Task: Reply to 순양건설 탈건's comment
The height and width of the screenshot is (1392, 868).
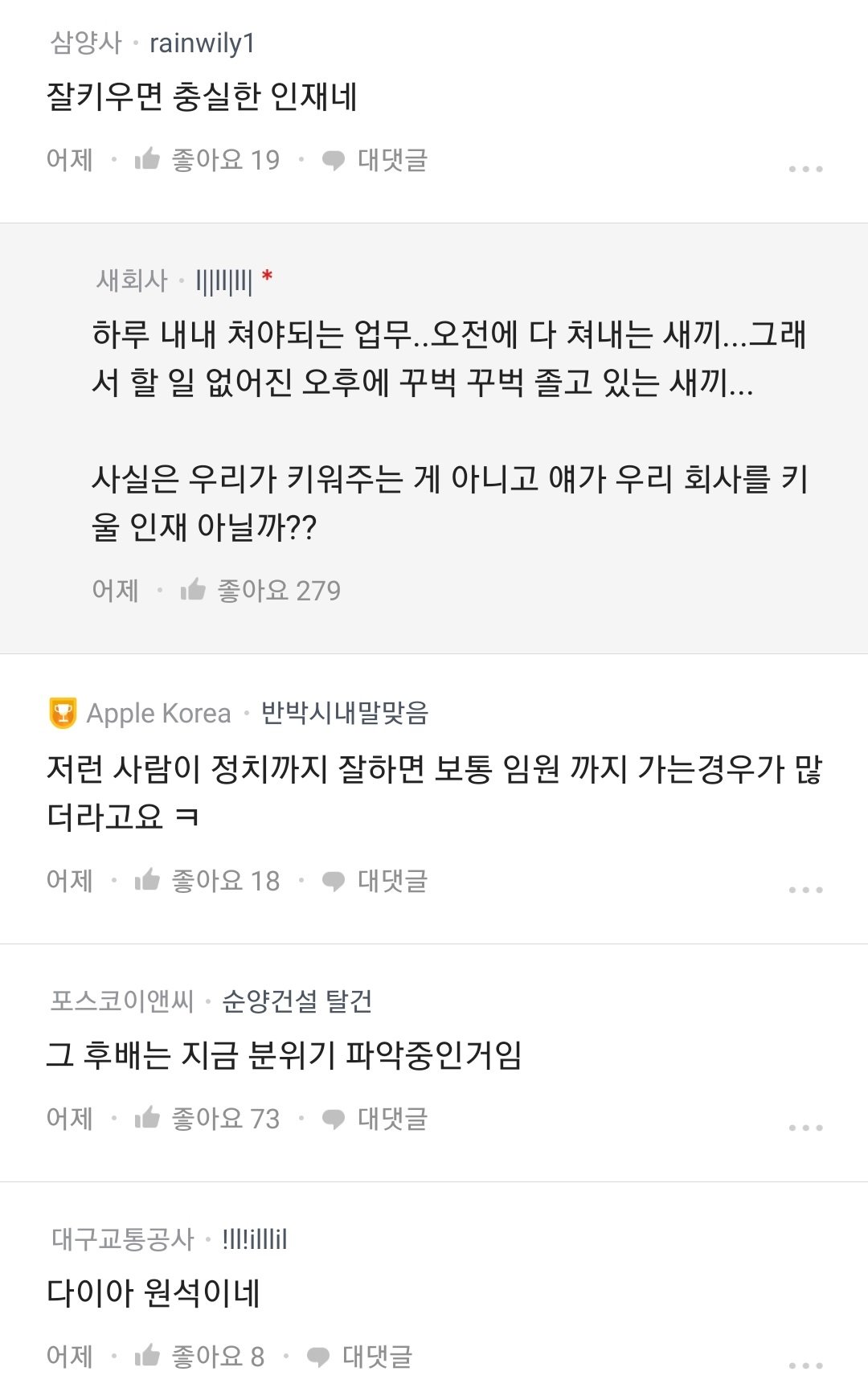Action: [375, 1119]
